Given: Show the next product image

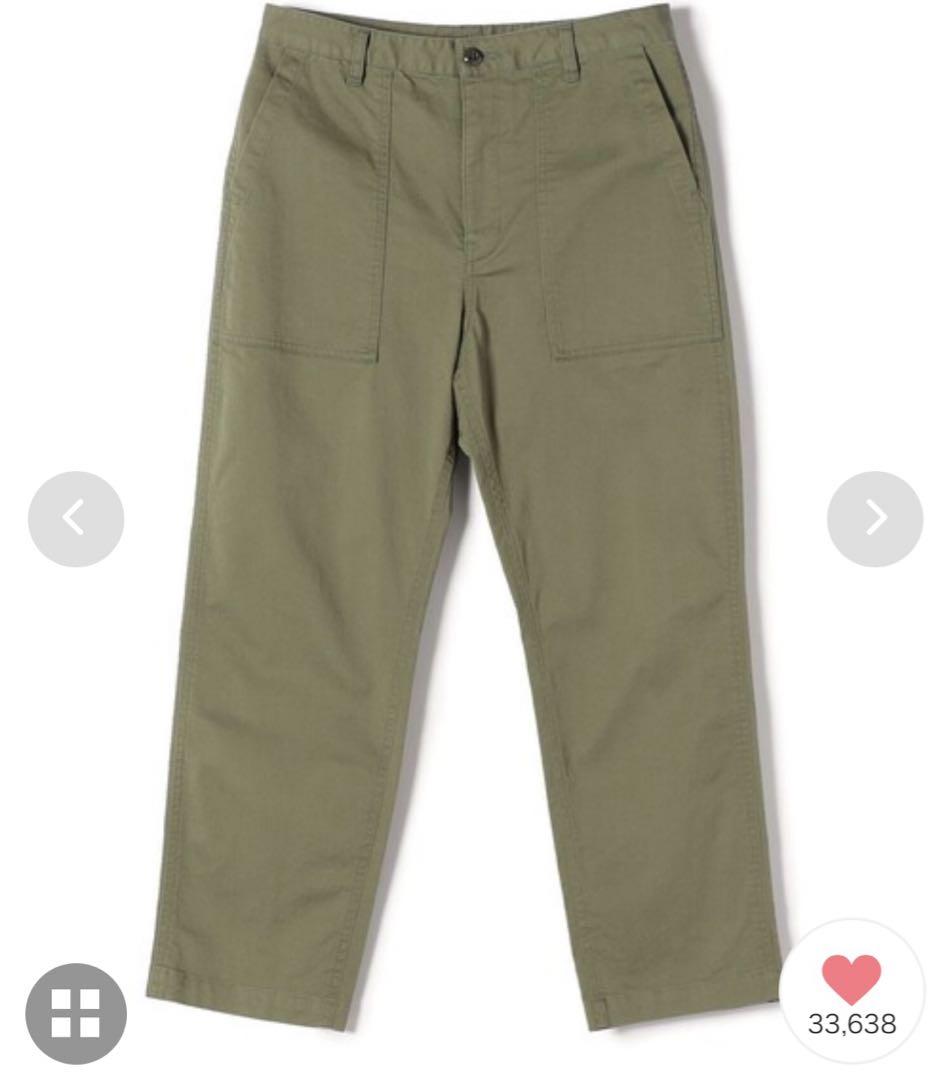Looking at the screenshot, I should (874, 519).
